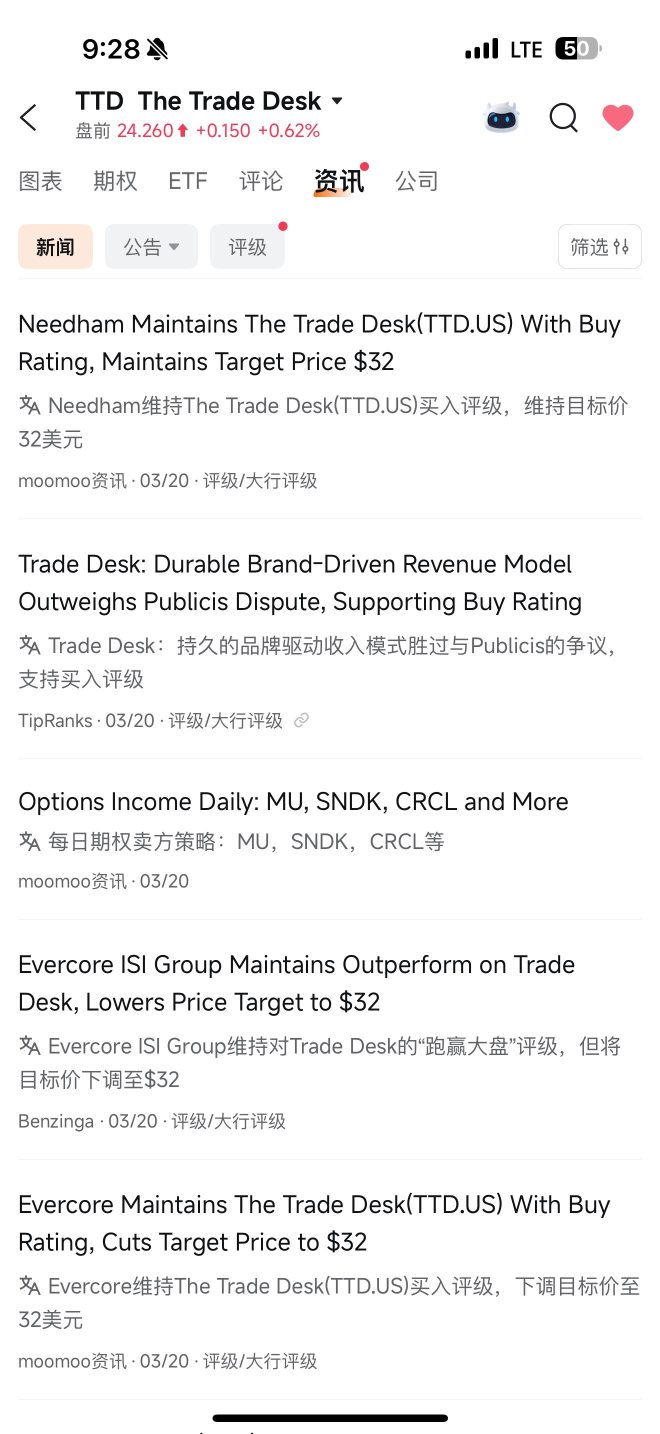Switch to the 期权 tab

(x=115, y=181)
